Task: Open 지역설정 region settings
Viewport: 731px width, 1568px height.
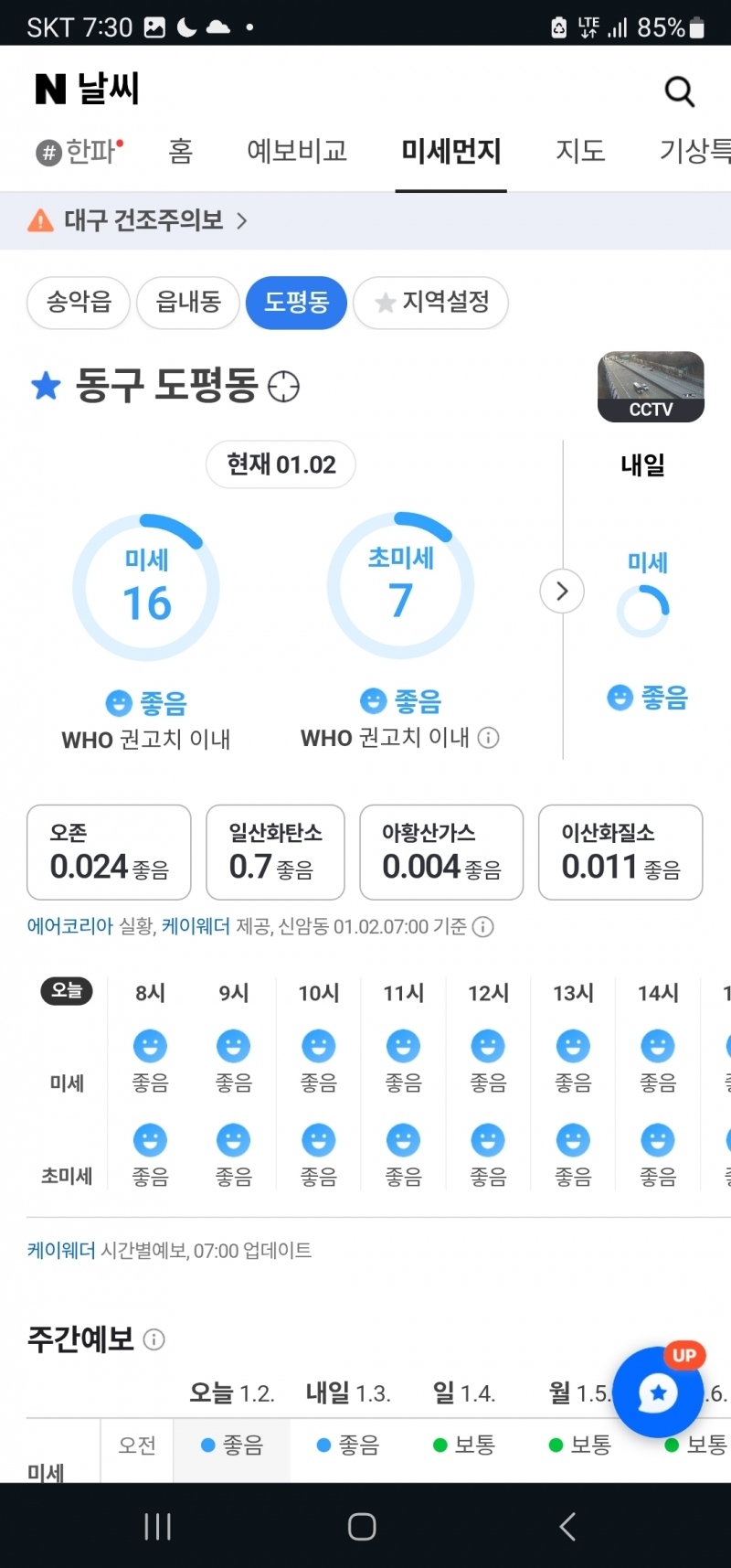Action: click(x=431, y=302)
